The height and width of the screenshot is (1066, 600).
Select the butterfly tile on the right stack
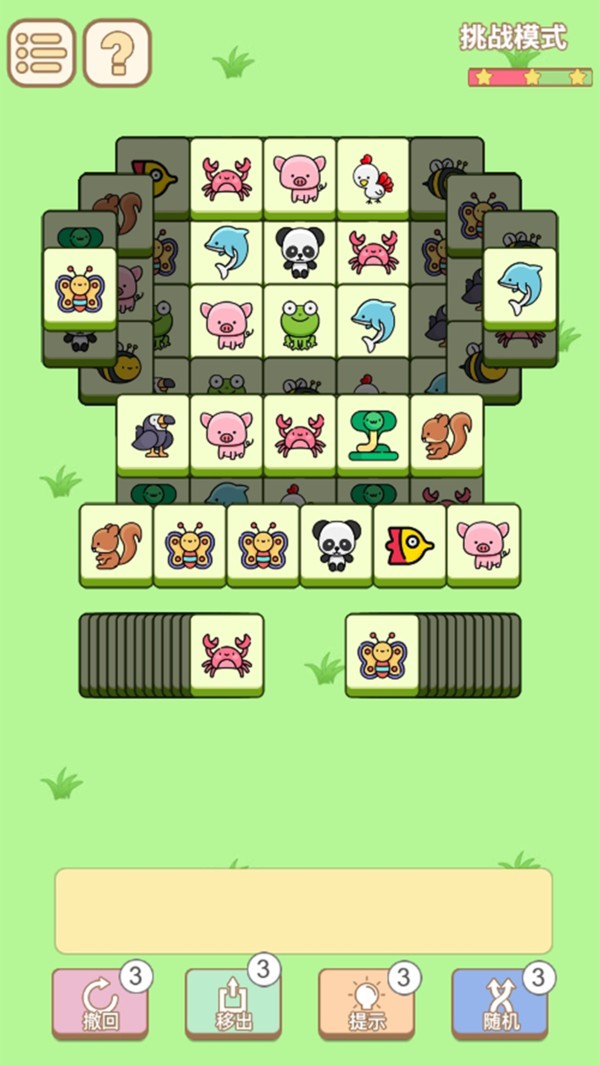click(x=382, y=655)
